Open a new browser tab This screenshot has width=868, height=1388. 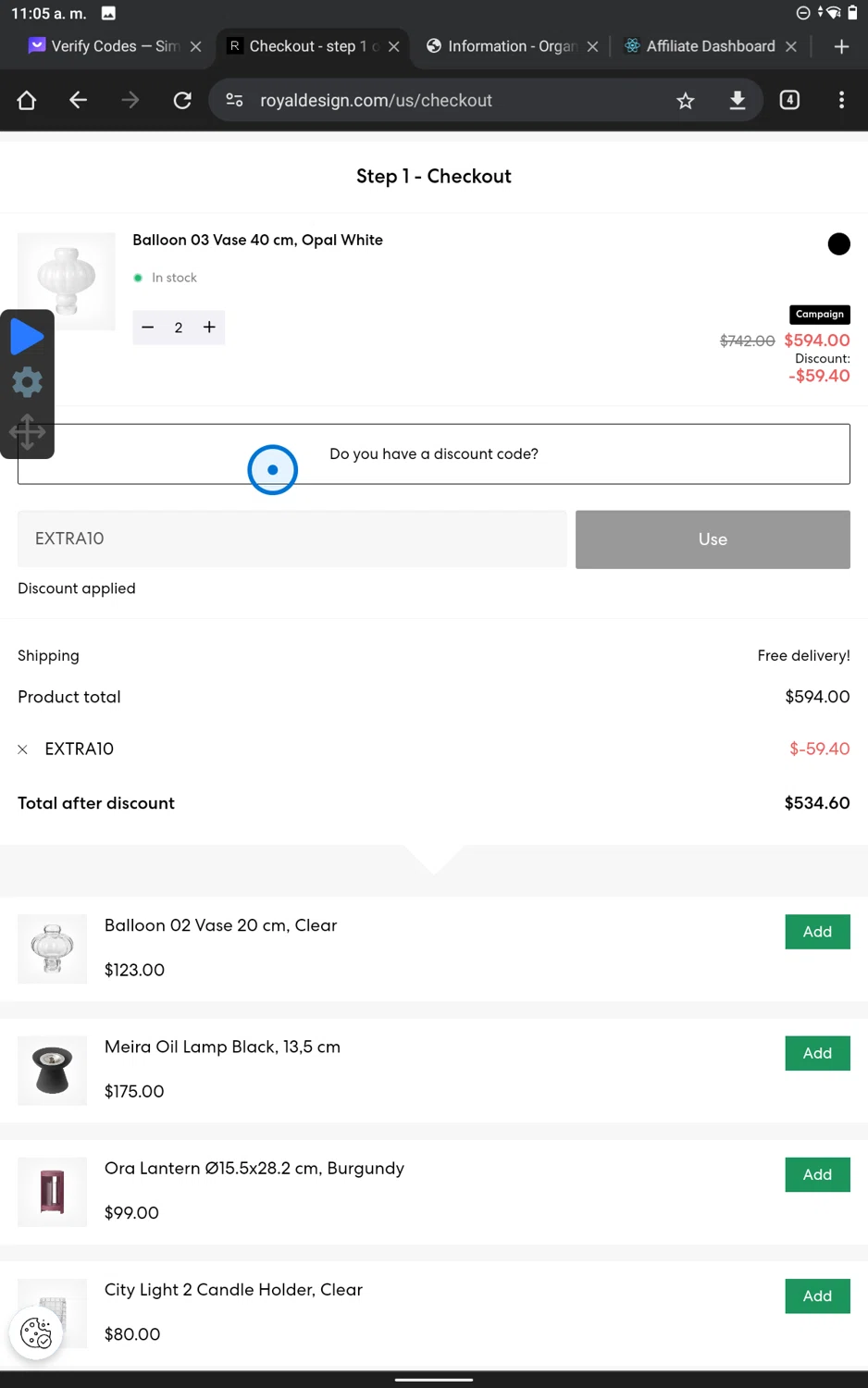(x=840, y=46)
